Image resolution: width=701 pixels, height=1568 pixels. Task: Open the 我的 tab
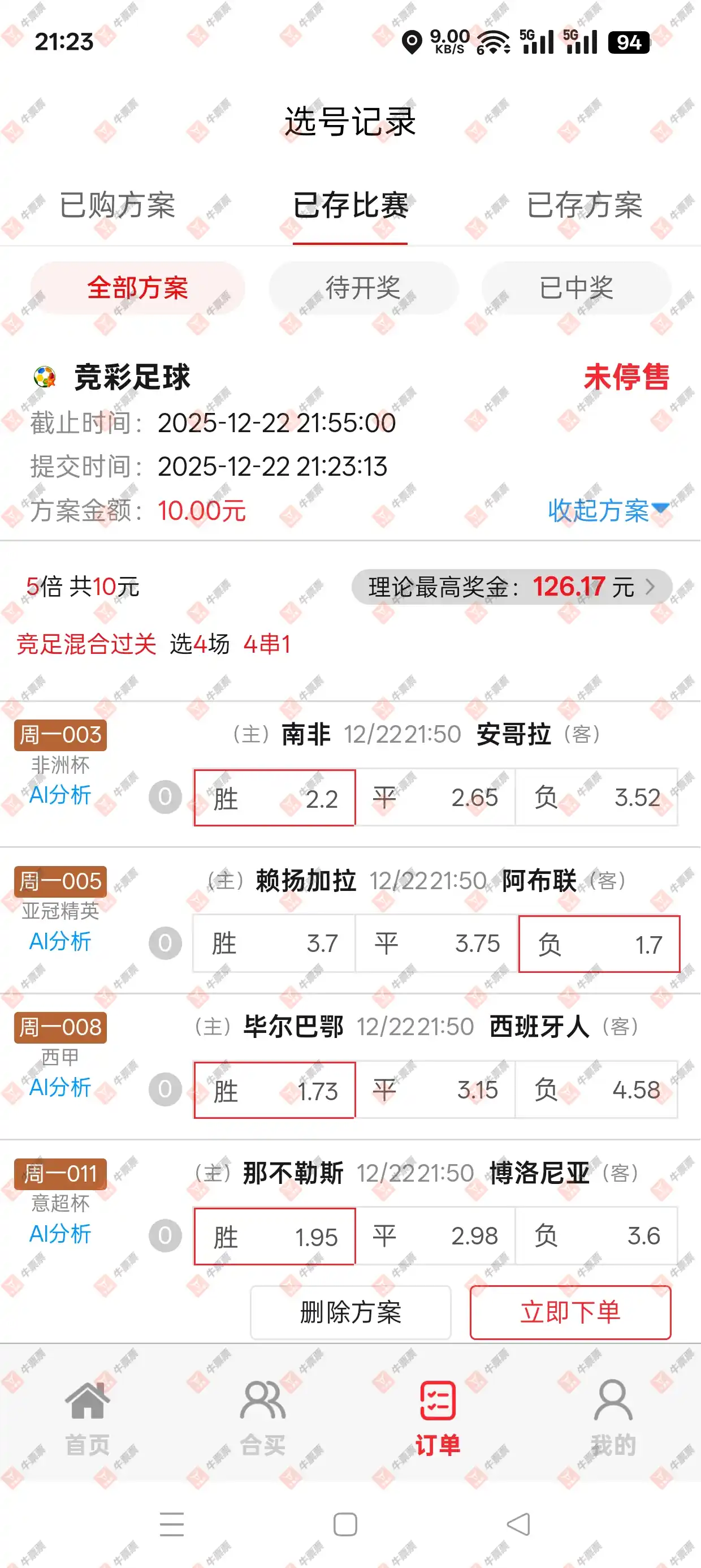[x=613, y=1418]
